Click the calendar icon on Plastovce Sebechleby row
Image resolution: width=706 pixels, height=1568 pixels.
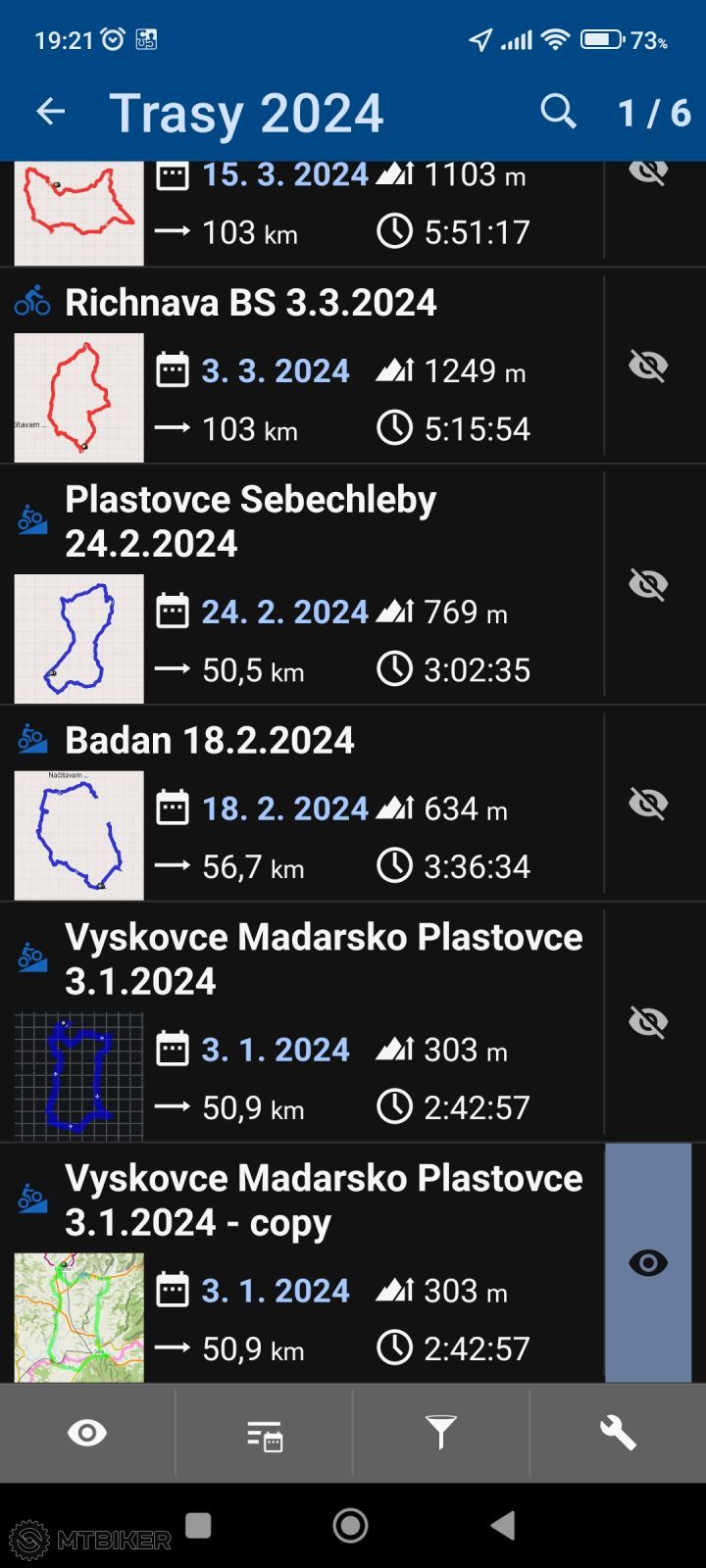pyautogui.click(x=173, y=611)
